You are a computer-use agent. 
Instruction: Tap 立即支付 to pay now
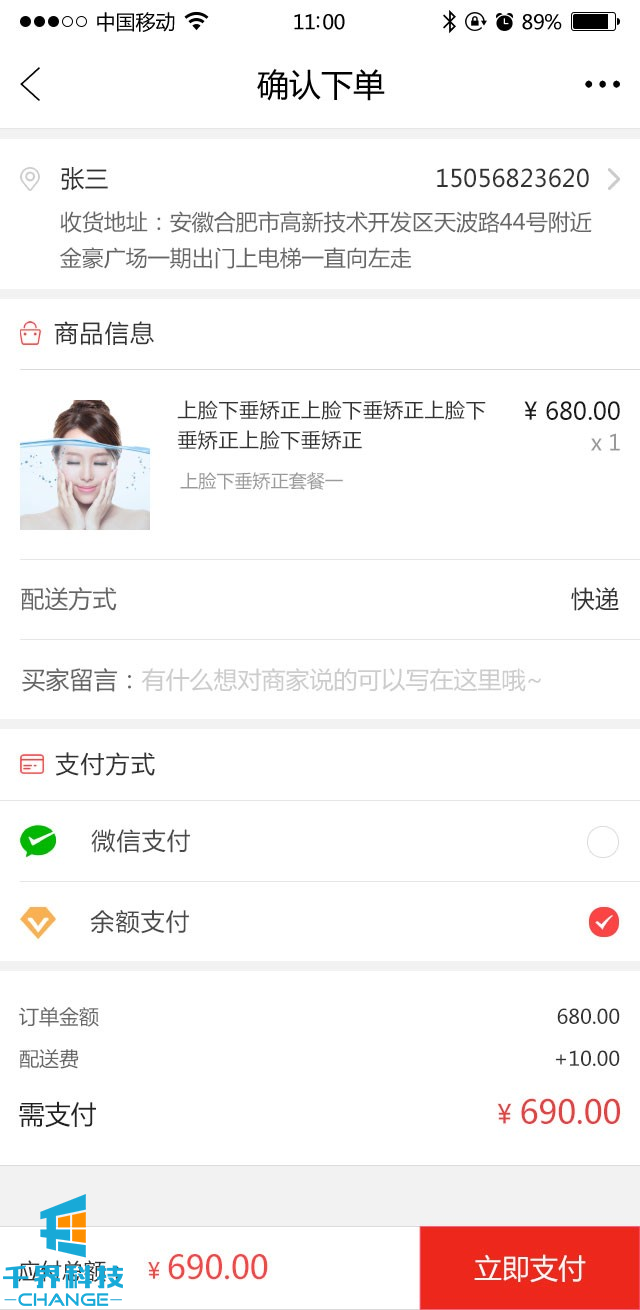[x=529, y=1268]
